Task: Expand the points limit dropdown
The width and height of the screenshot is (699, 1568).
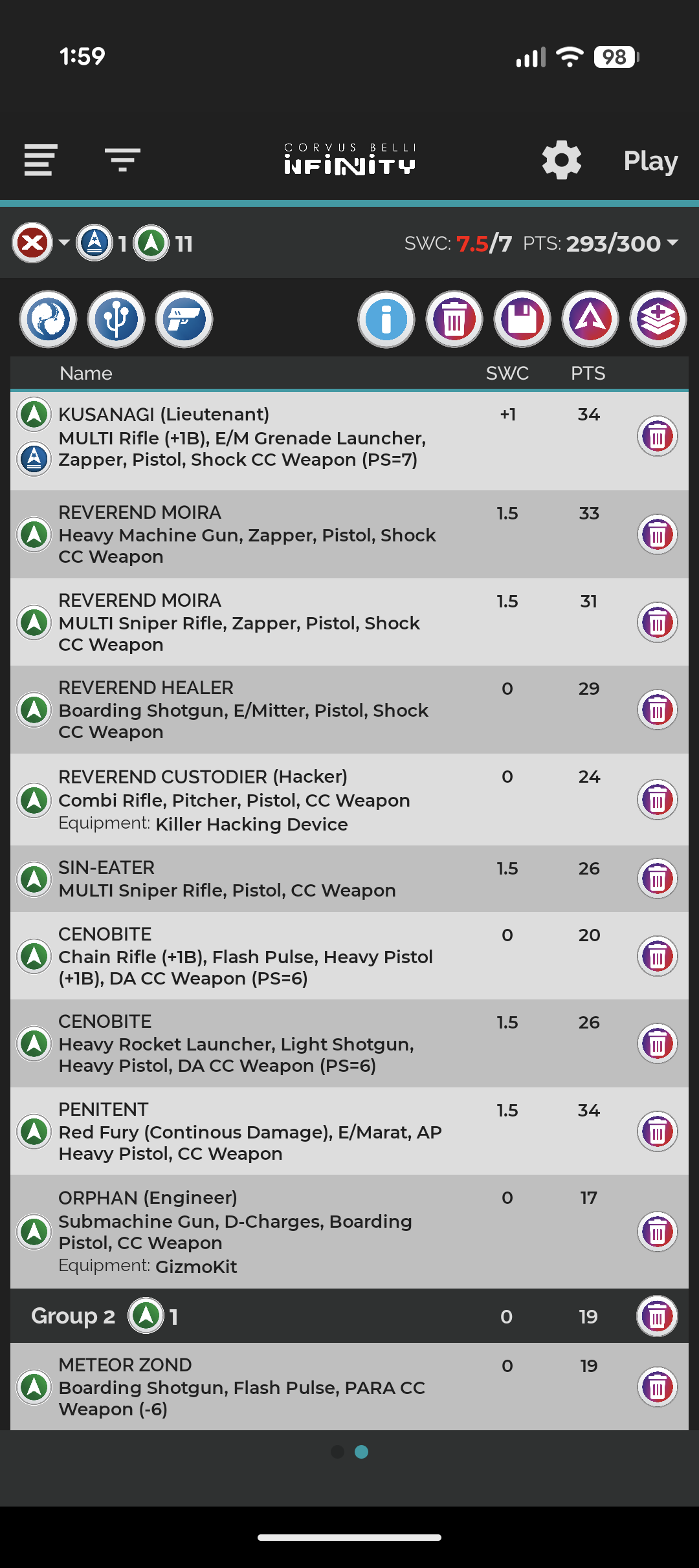Action: [672, 243]
